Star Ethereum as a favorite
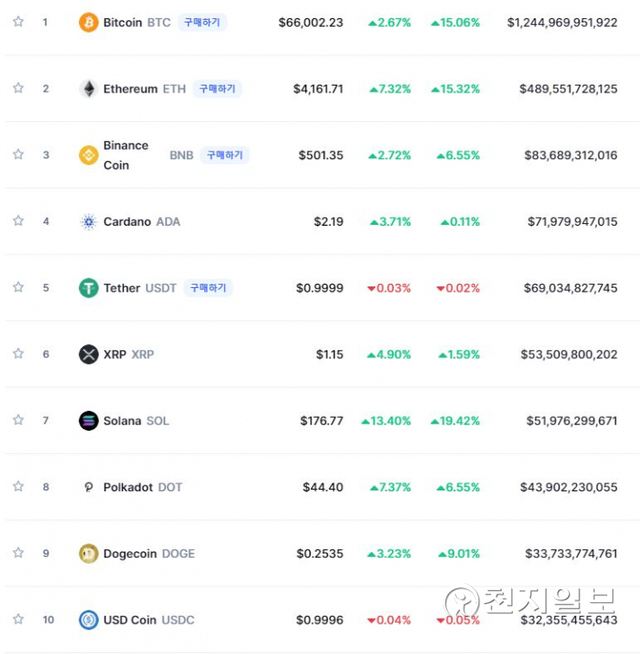 [18, 88]
